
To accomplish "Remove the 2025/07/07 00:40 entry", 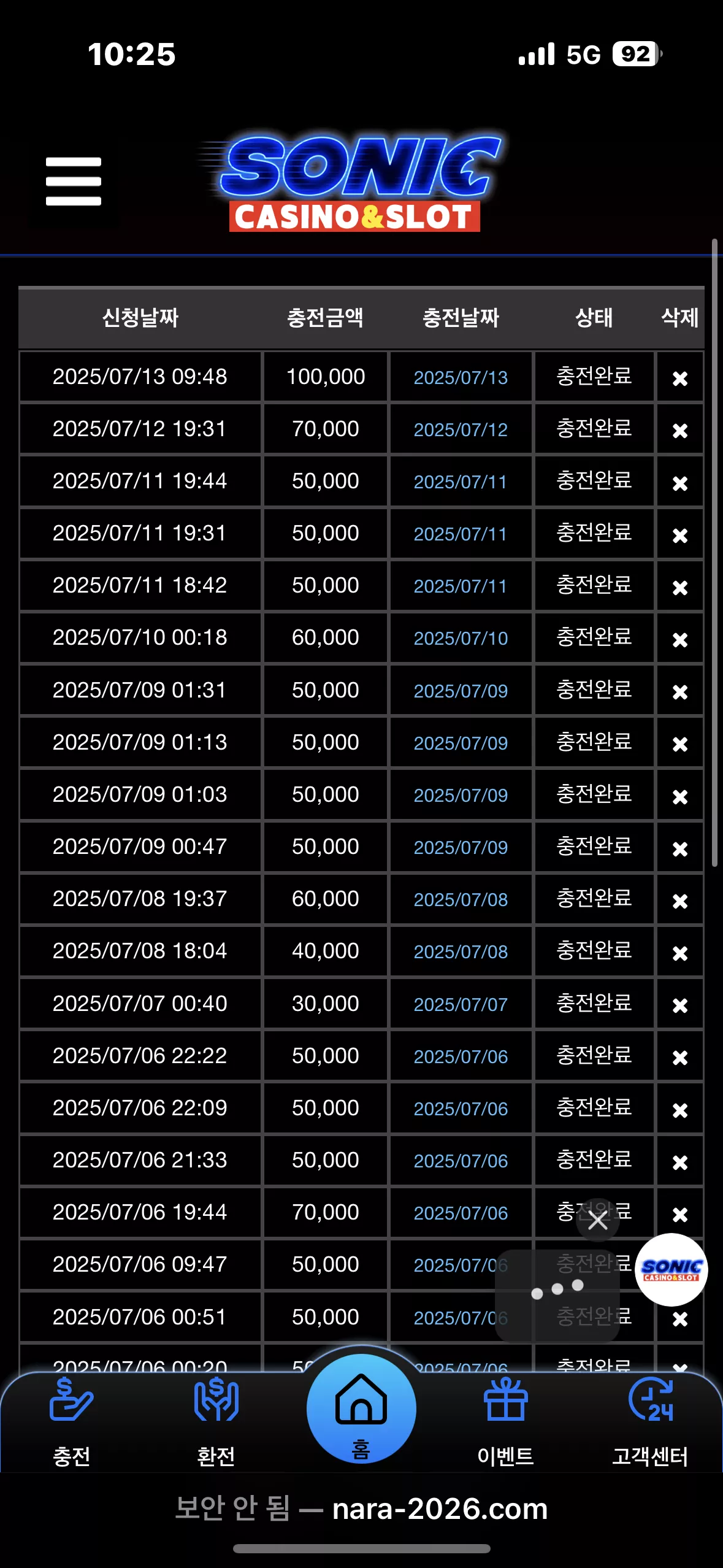I will 679,1005.
